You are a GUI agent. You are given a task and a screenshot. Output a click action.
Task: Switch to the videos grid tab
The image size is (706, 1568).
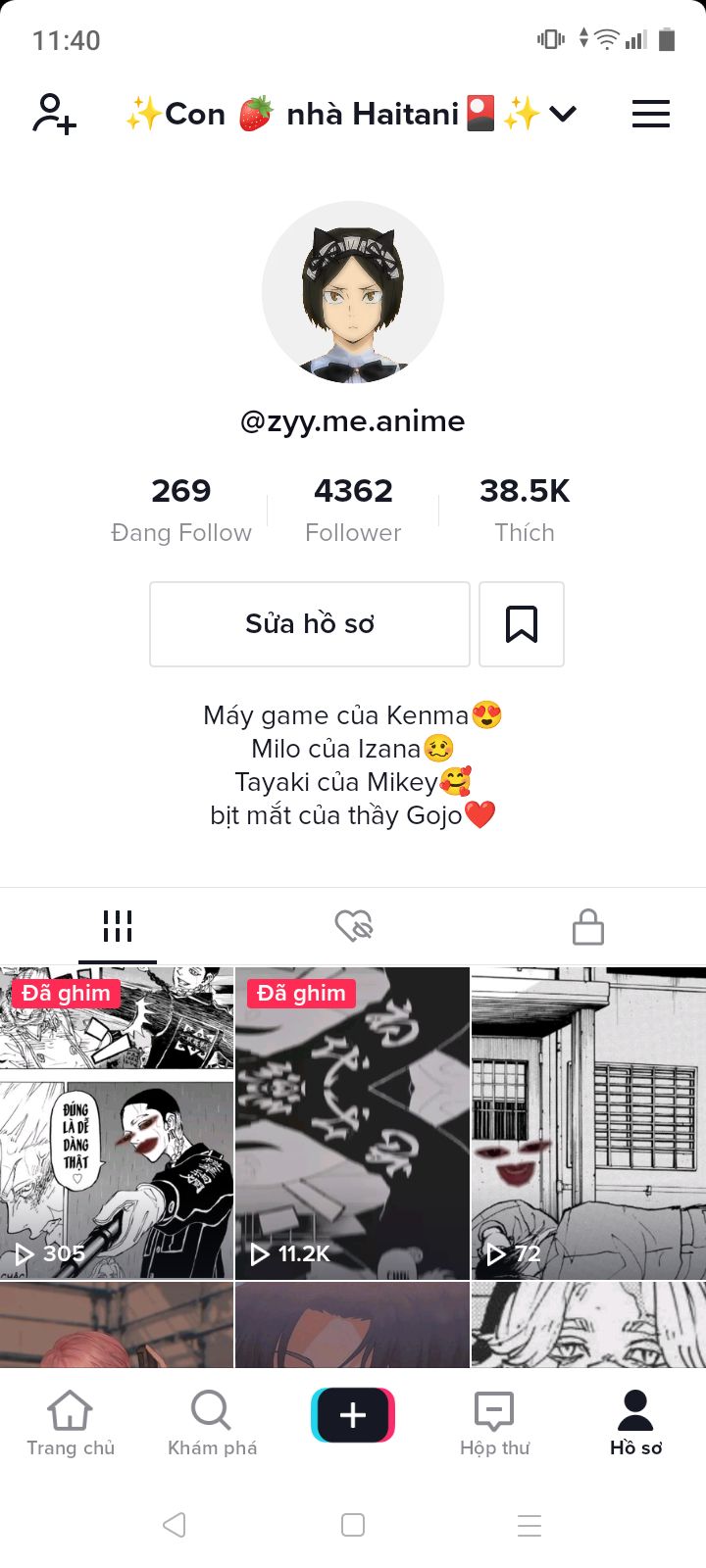click(x=118, y=926)
